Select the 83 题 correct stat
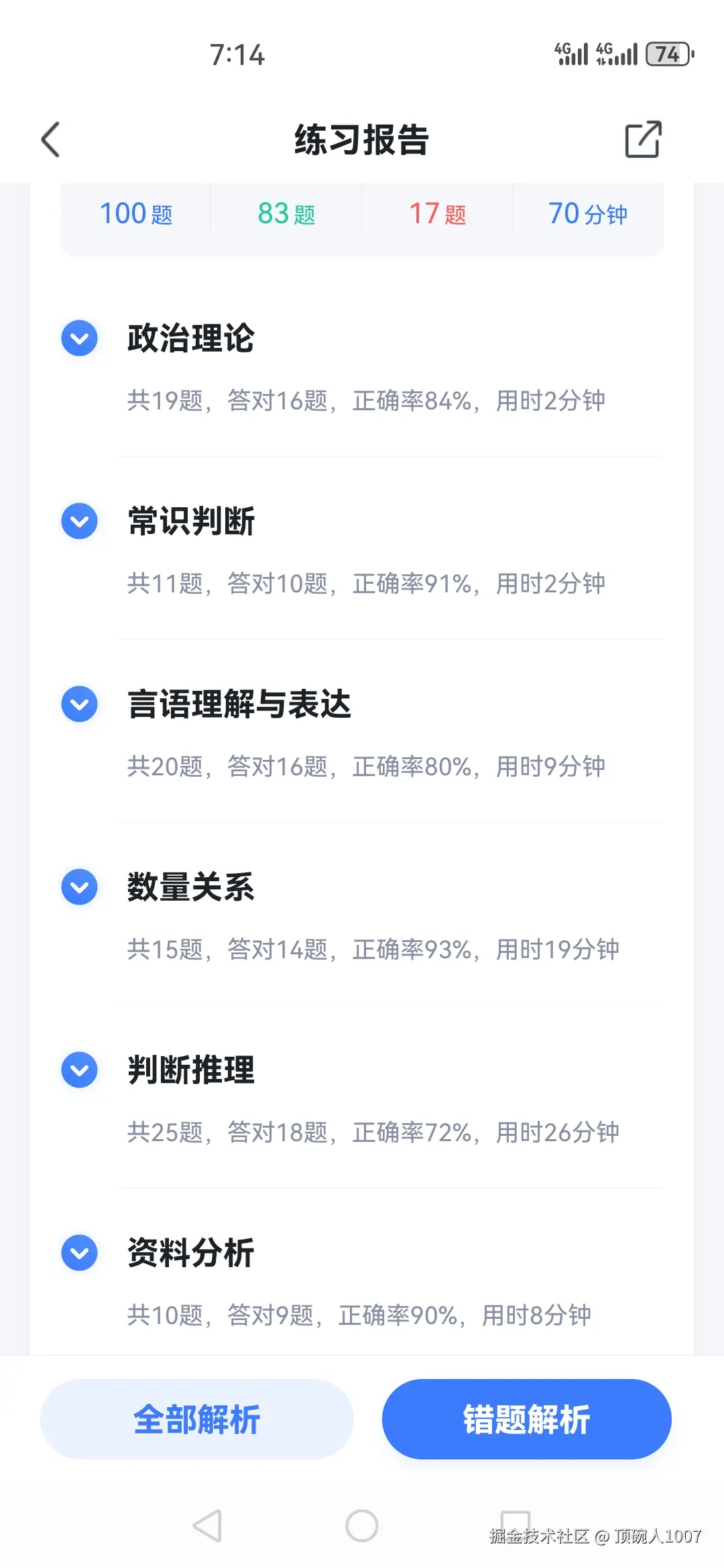Screen dimensions: 724x1568 (x=286, y=213)
